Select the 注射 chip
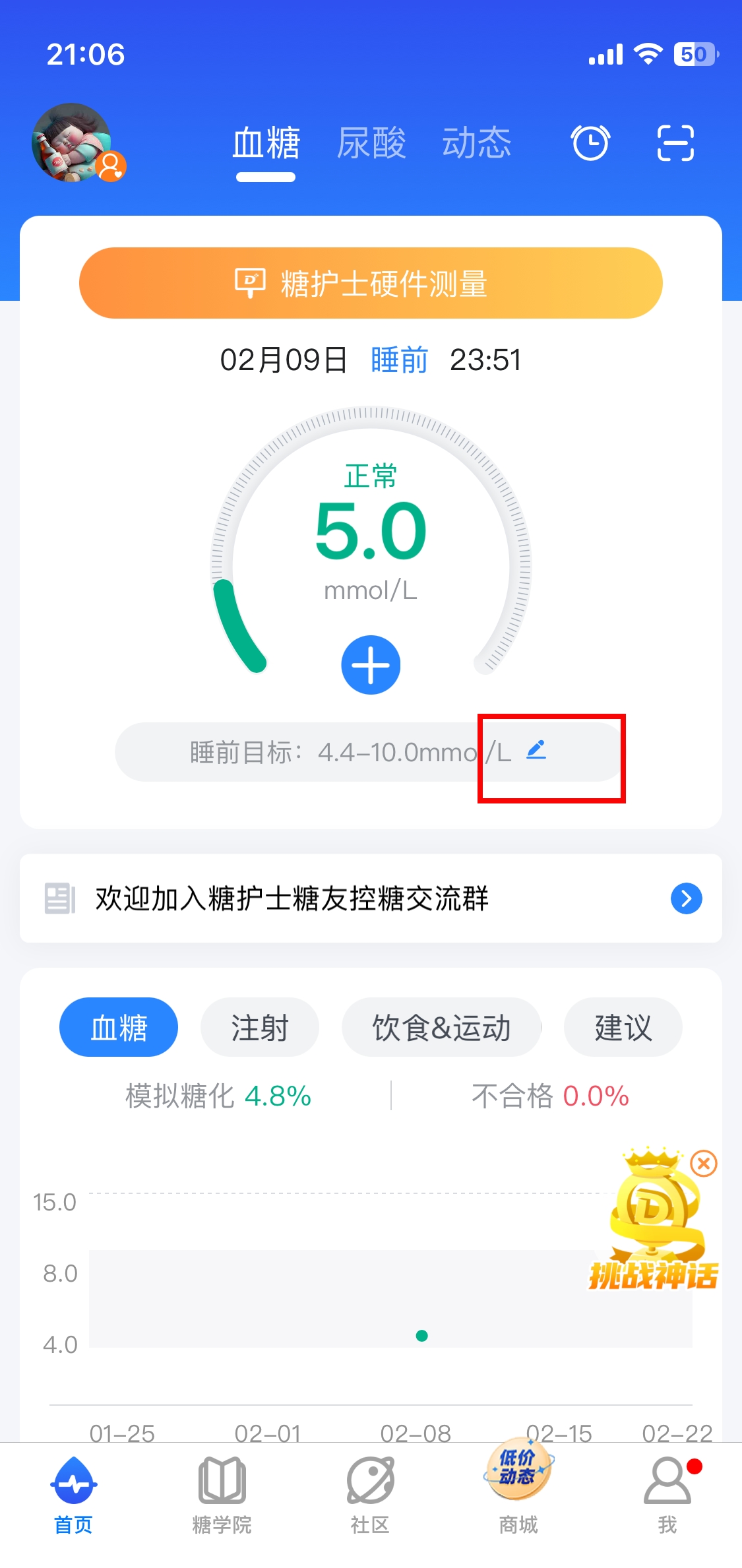This screenshot has height=1568, width=742. pos(259,1027)
